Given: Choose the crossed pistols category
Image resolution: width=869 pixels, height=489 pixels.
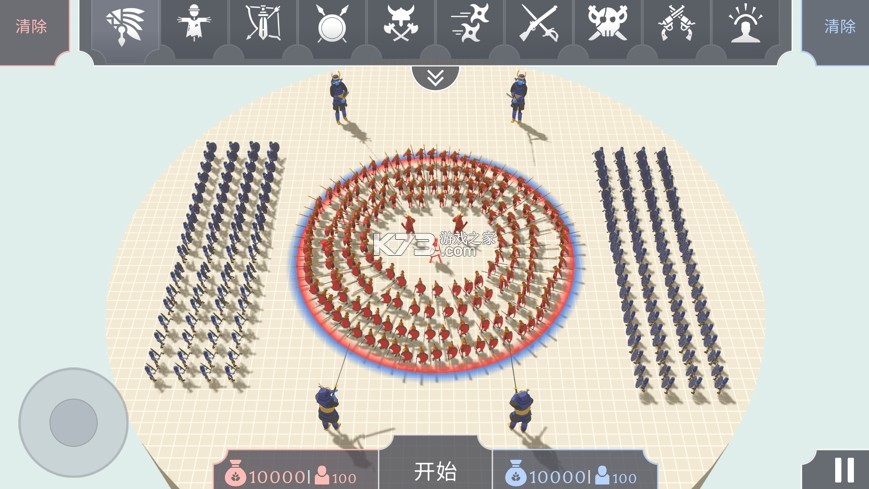Looking at the screenshot, I should click(x=676, y=23).
